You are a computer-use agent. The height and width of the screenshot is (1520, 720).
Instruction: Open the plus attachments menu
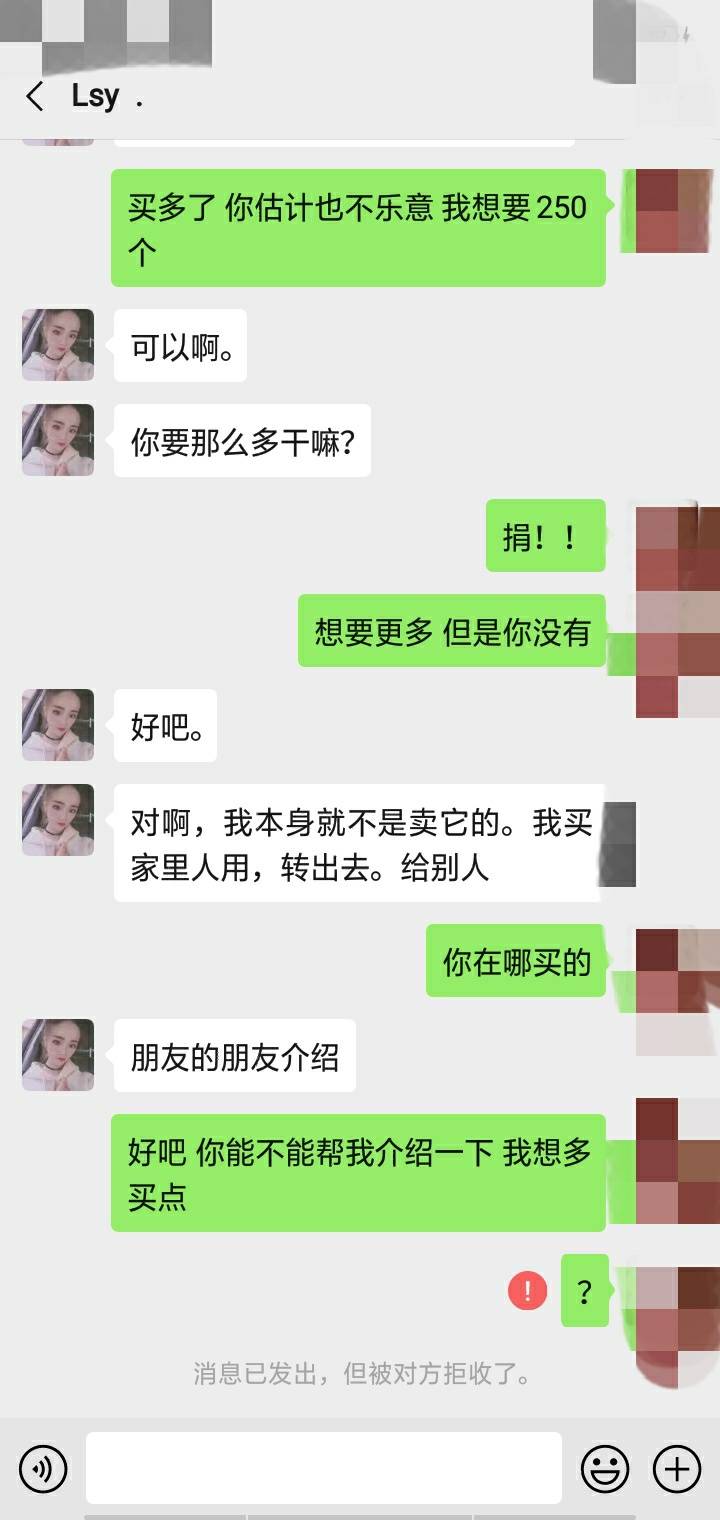click(677, 1469)
